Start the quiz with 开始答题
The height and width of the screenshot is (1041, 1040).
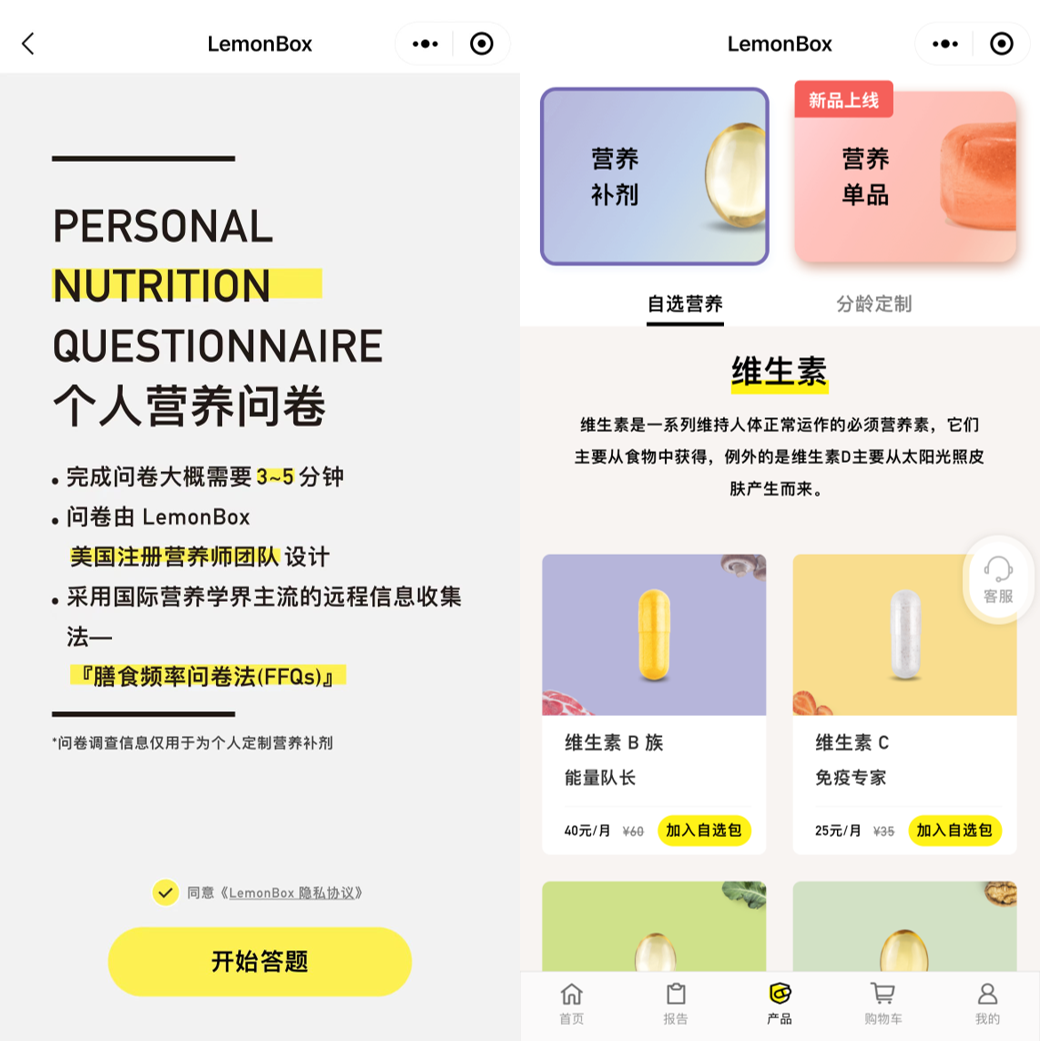click(260, 961)
